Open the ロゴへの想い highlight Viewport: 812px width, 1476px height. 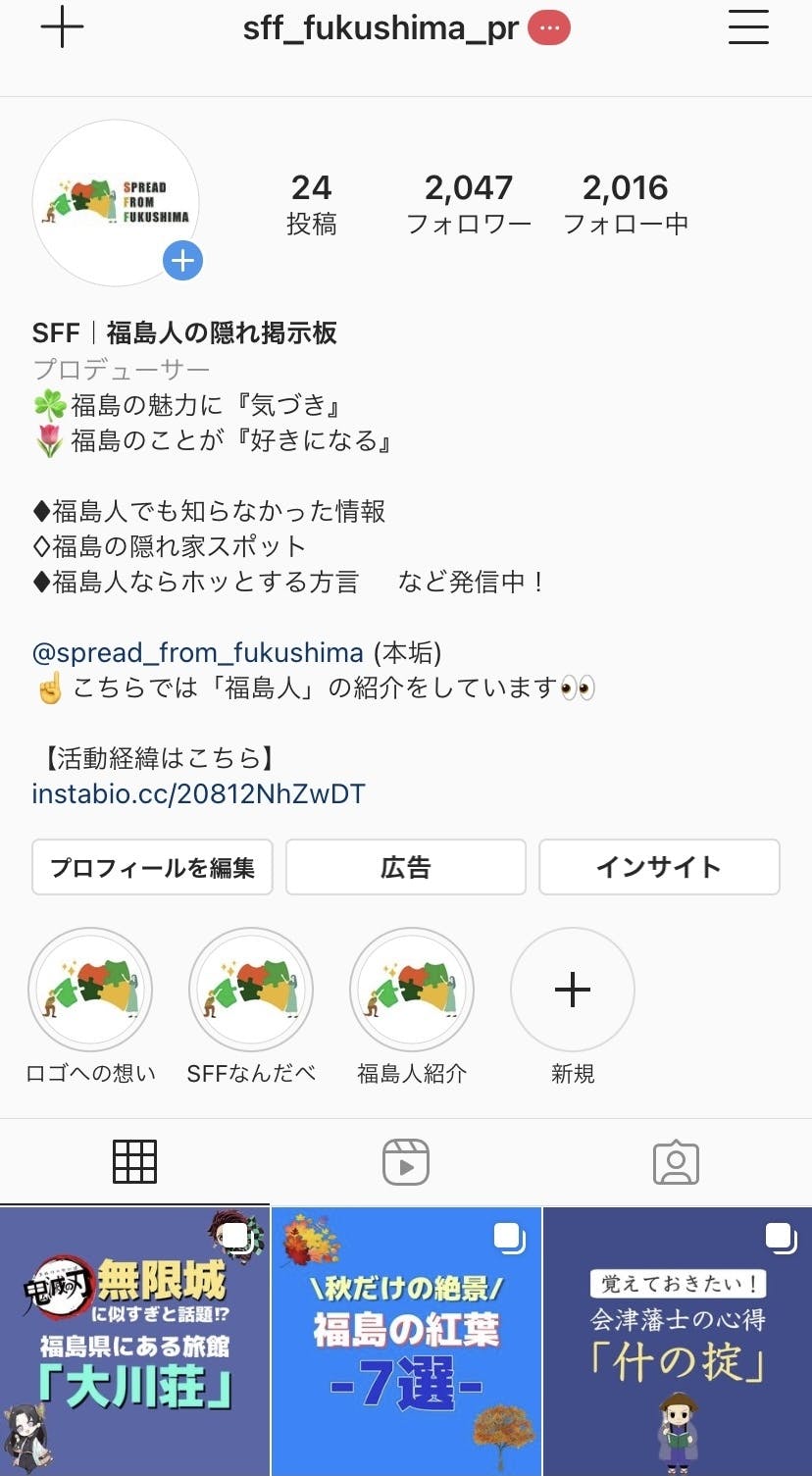[x=90, y=991]
